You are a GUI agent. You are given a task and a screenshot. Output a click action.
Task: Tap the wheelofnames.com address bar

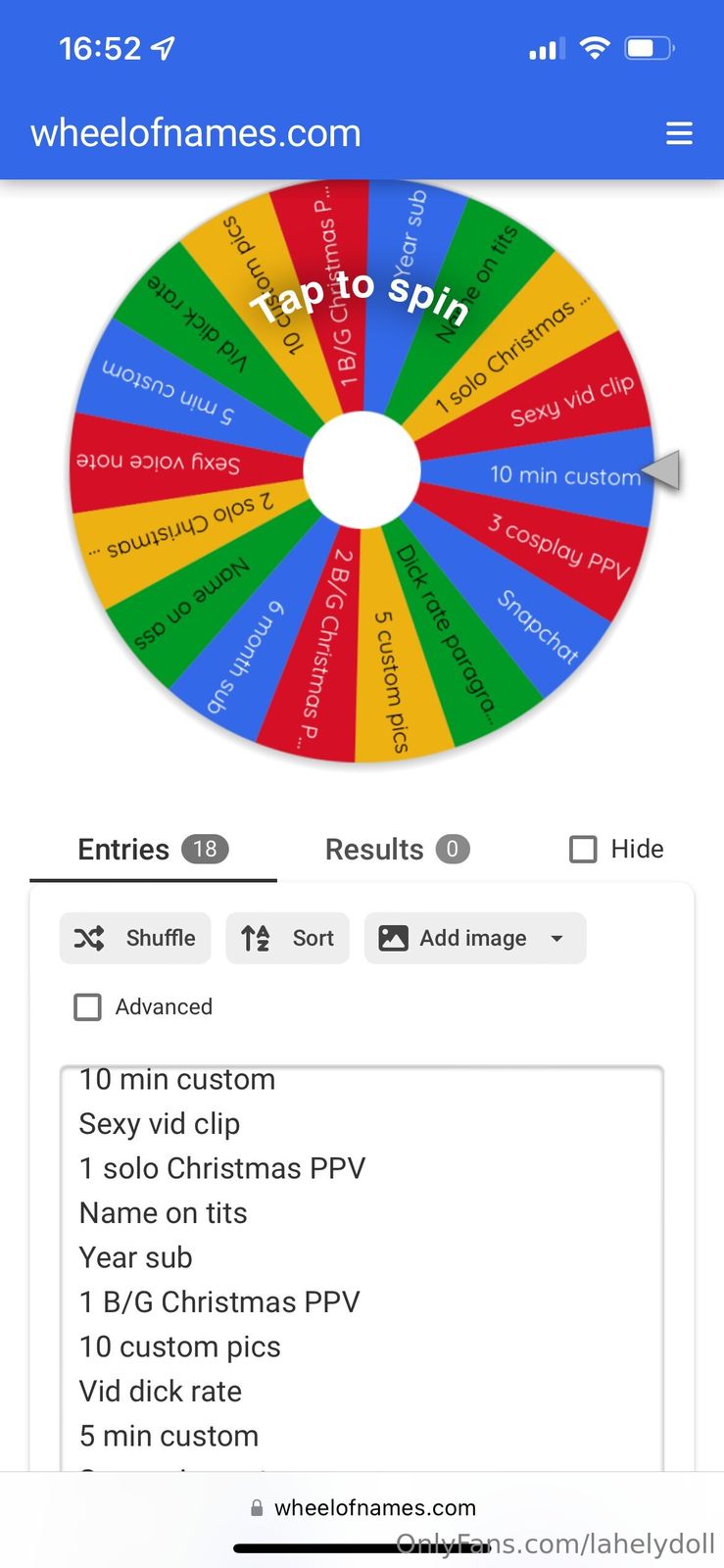coord(362,1507)
